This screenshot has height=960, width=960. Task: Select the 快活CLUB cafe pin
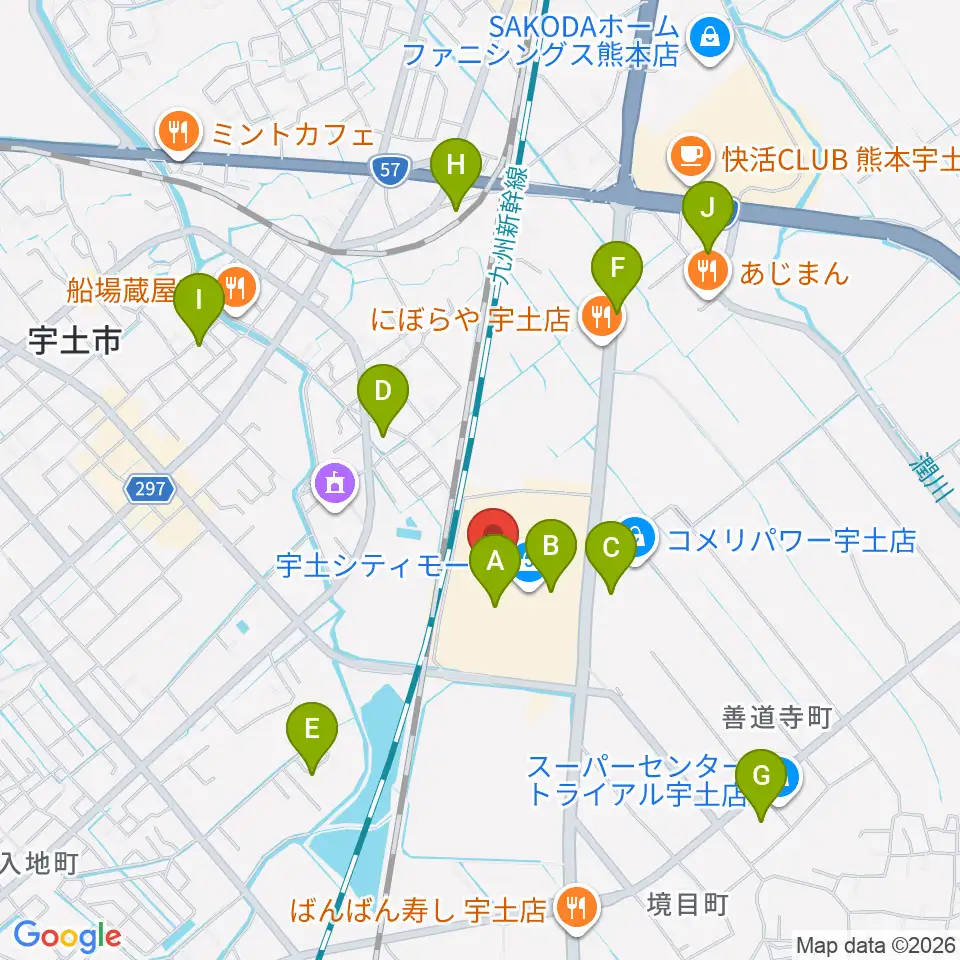click(x=692, y=159)
